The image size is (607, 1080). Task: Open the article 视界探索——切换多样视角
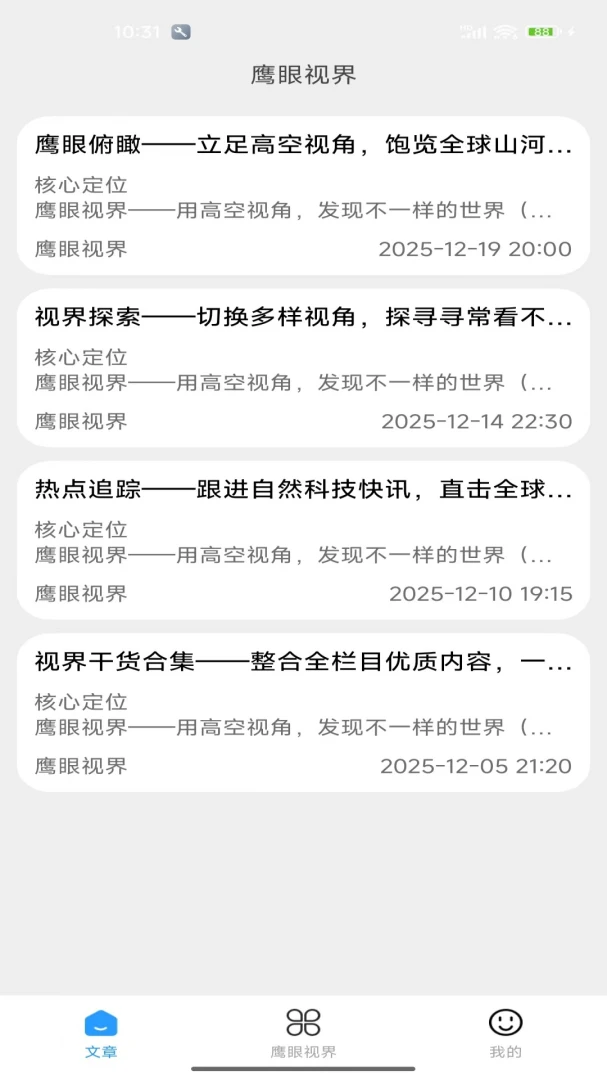(303, 368)
